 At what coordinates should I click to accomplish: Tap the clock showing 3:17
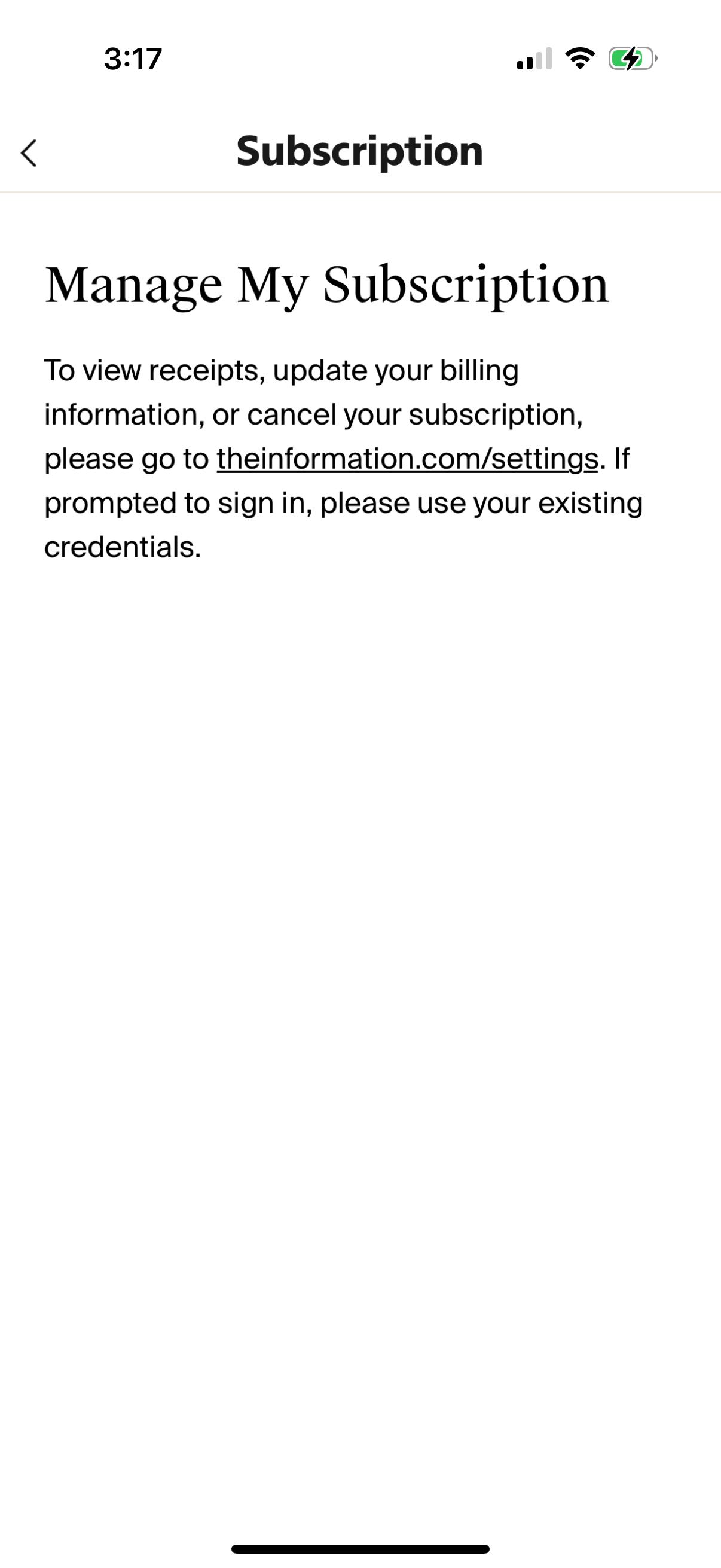(133, 58)
